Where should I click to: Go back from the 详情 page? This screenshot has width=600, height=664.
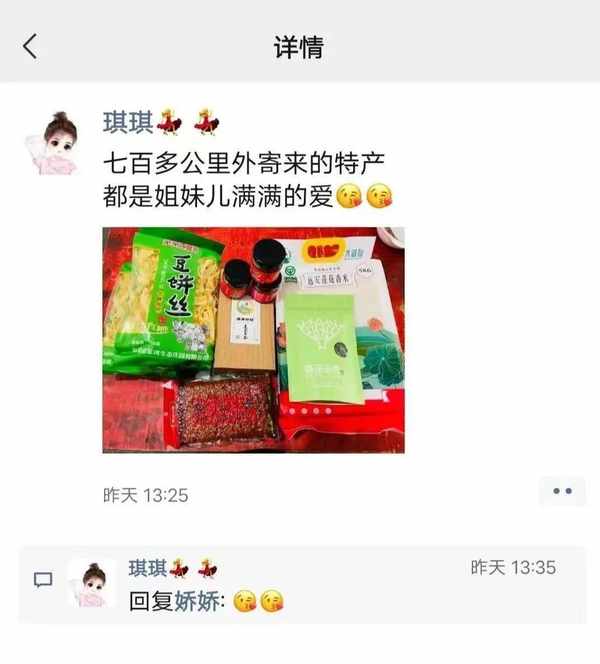click(30, 46)
